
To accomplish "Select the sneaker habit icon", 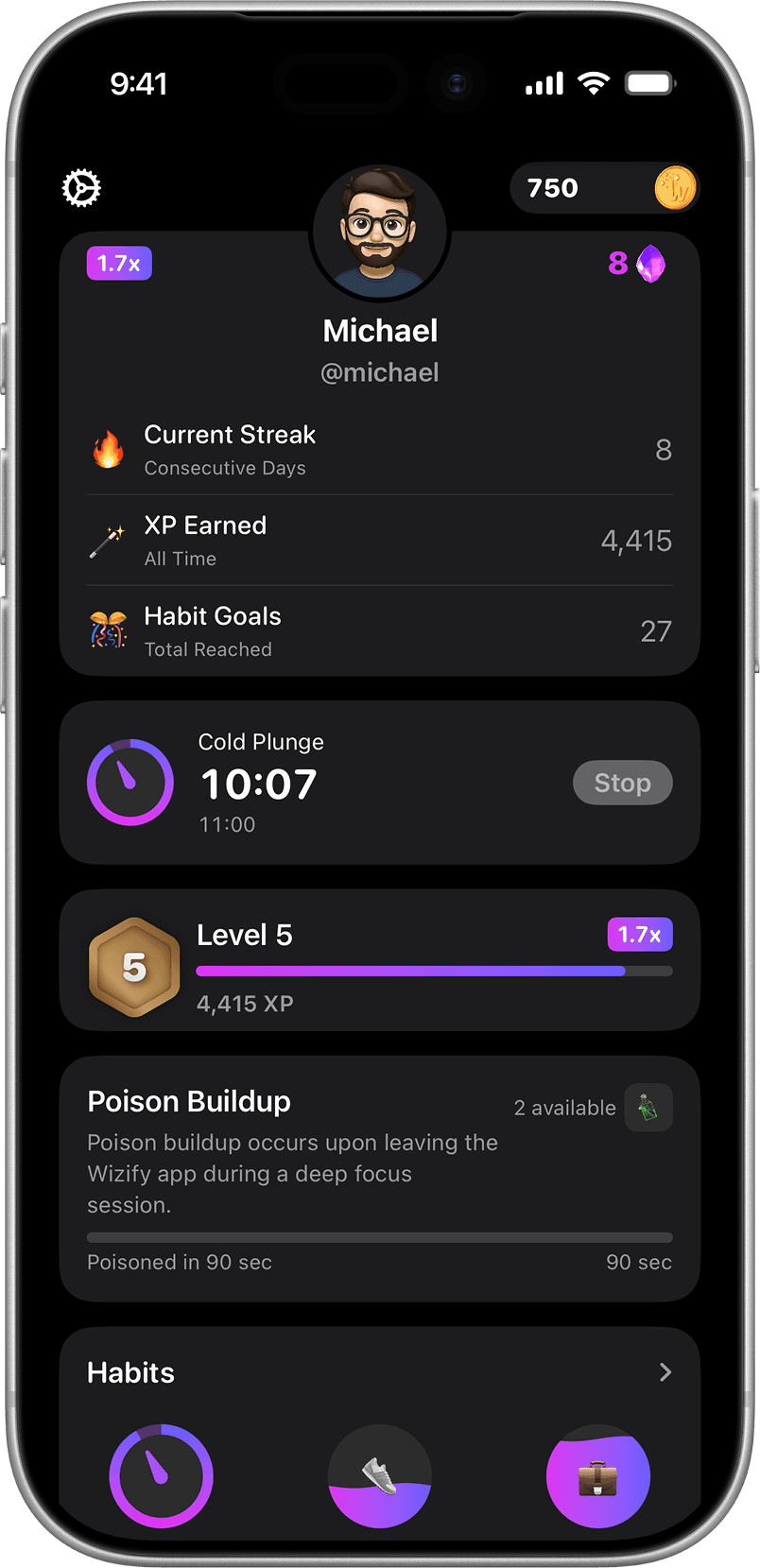I will [379, 1474].
